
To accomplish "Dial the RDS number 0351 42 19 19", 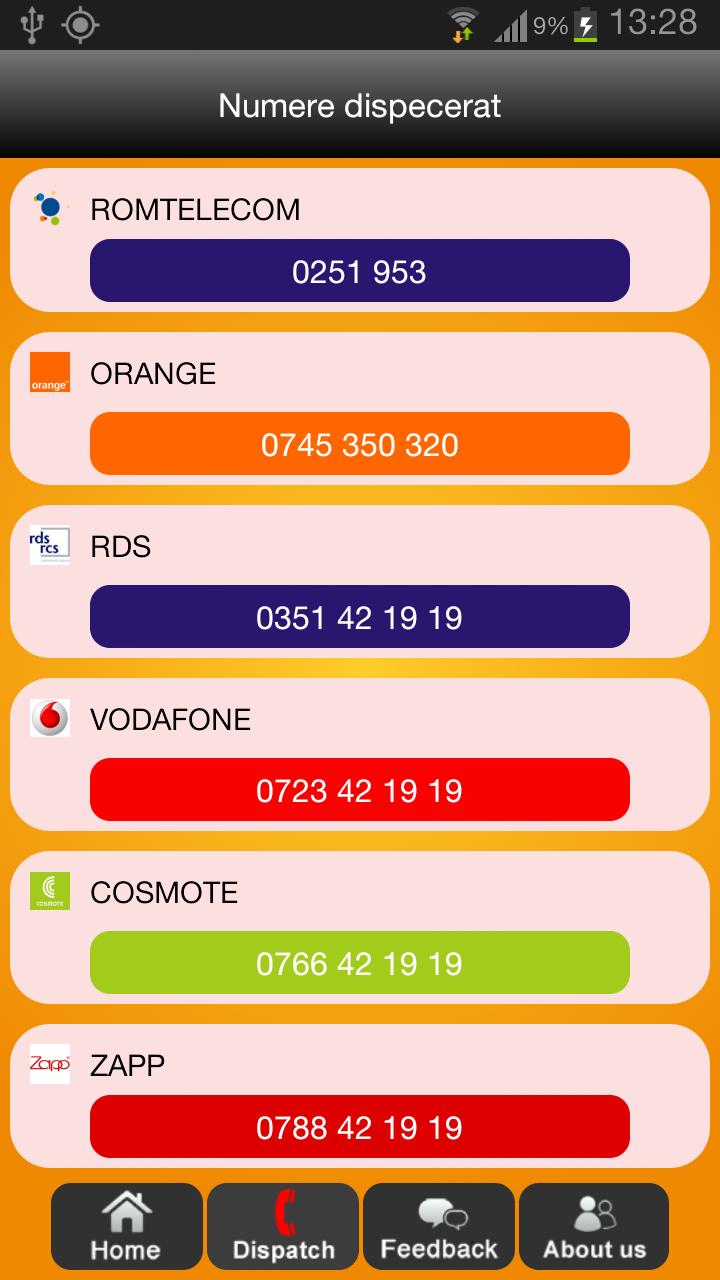I will 360,616.
